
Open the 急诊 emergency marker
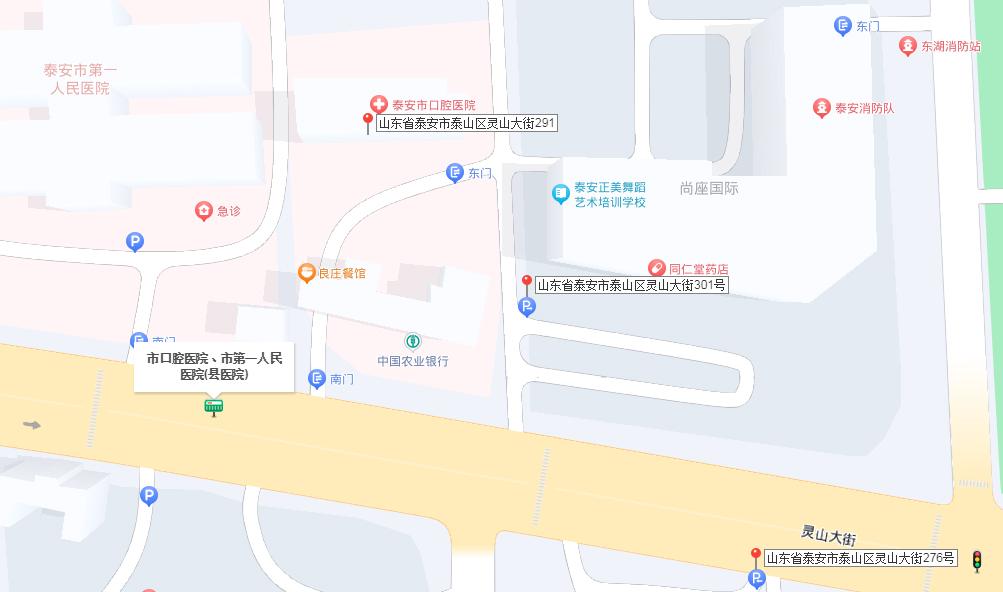[x=204, y=210]
